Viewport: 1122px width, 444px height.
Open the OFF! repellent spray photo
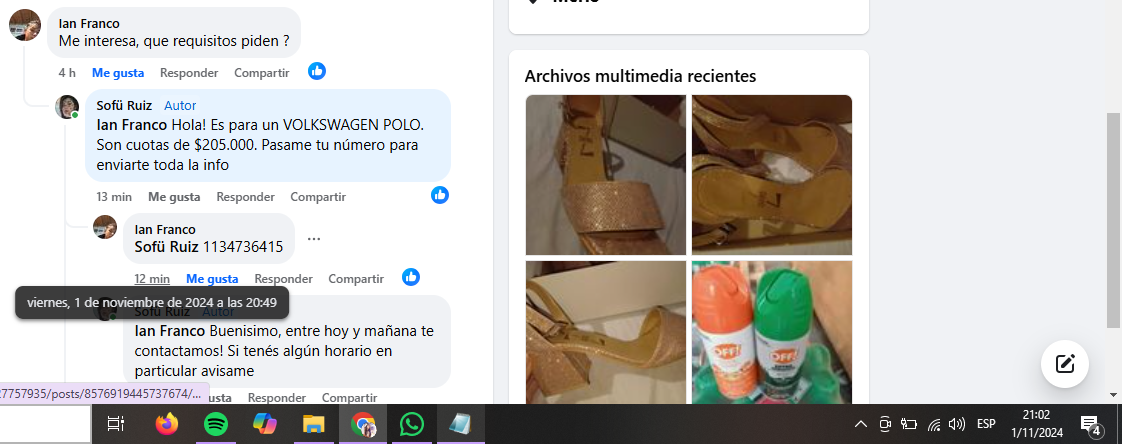(x=771, y=332)
